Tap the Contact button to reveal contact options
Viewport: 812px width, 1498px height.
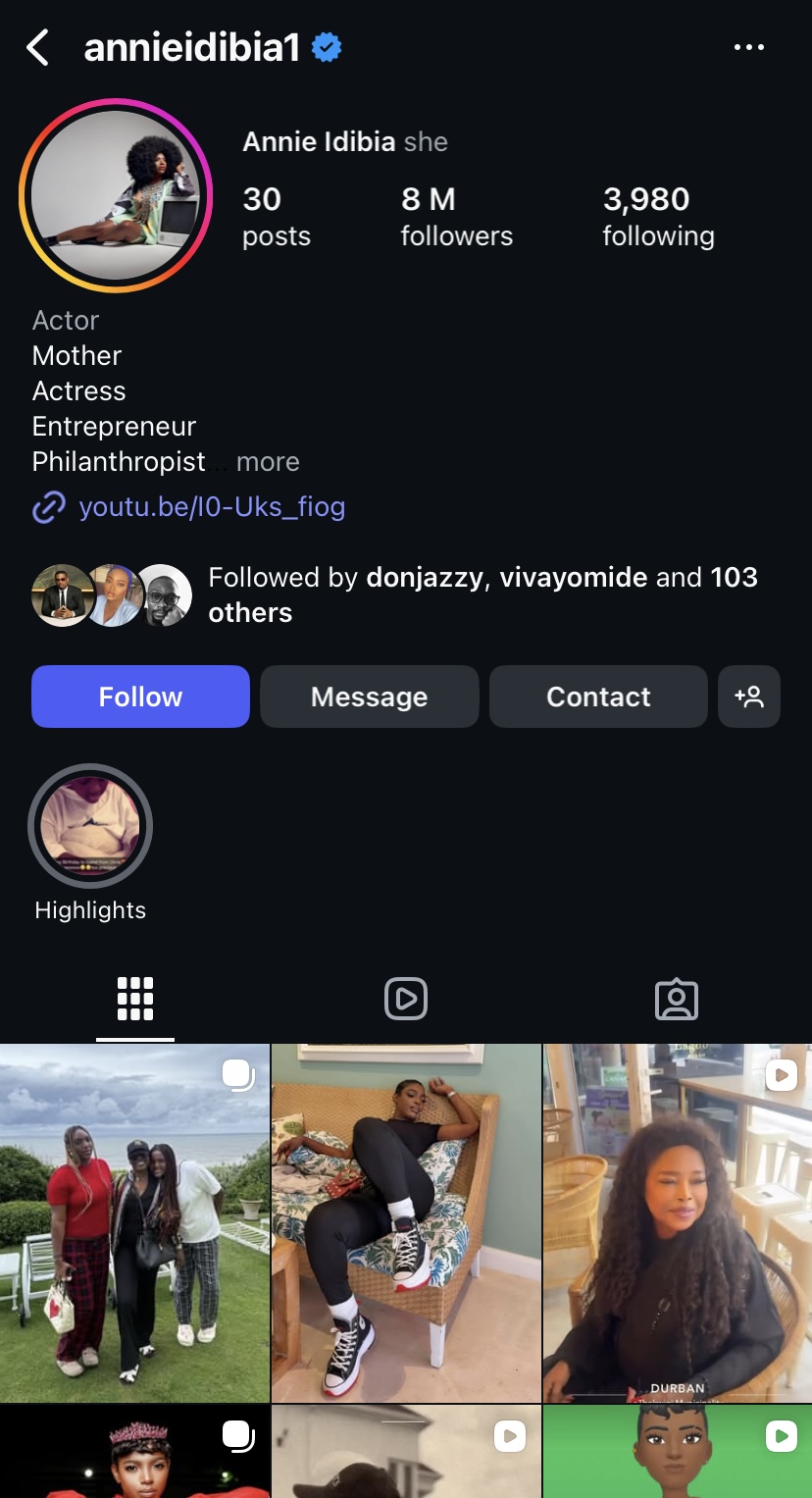(597, 697)
